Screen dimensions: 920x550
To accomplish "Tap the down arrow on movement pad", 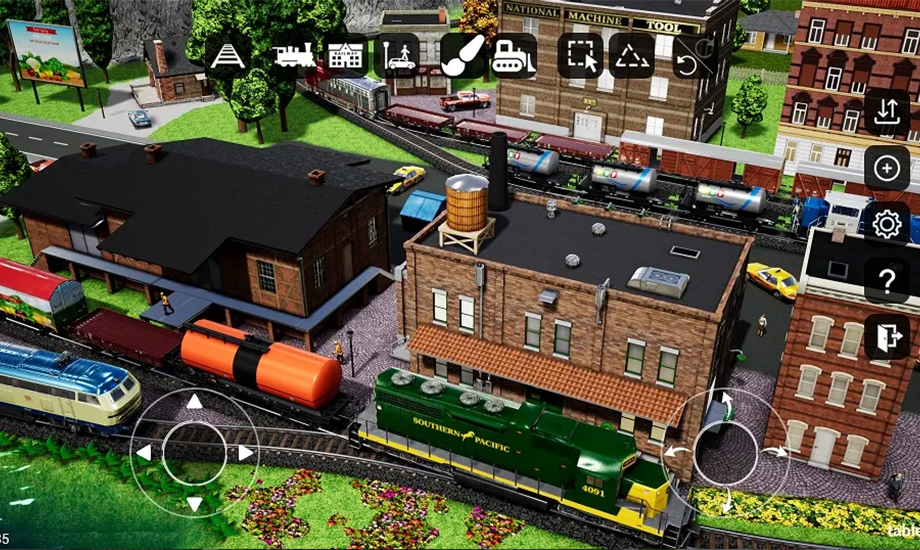I will tap(195, 503).
